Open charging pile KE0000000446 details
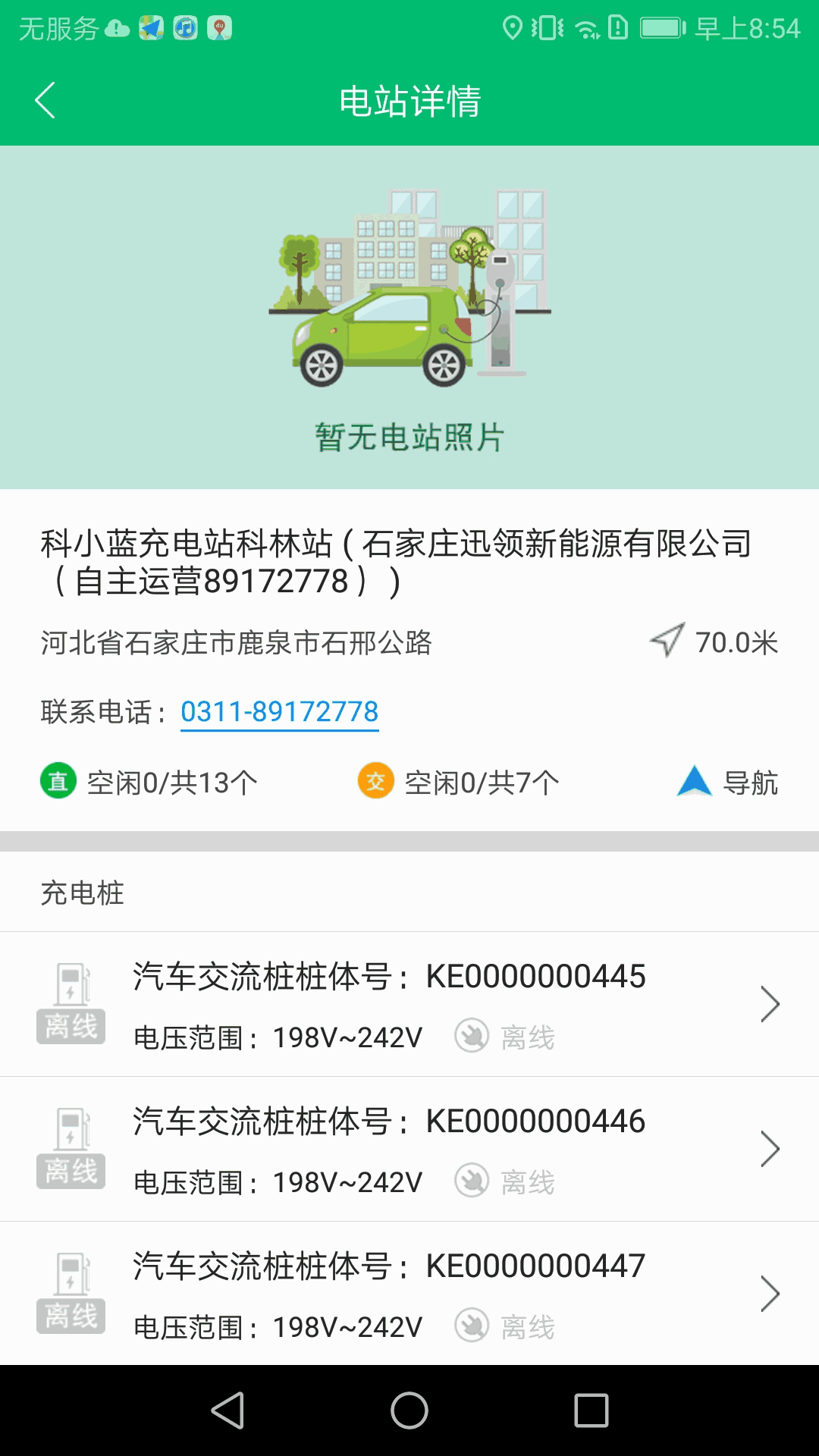 [409, 1149]
